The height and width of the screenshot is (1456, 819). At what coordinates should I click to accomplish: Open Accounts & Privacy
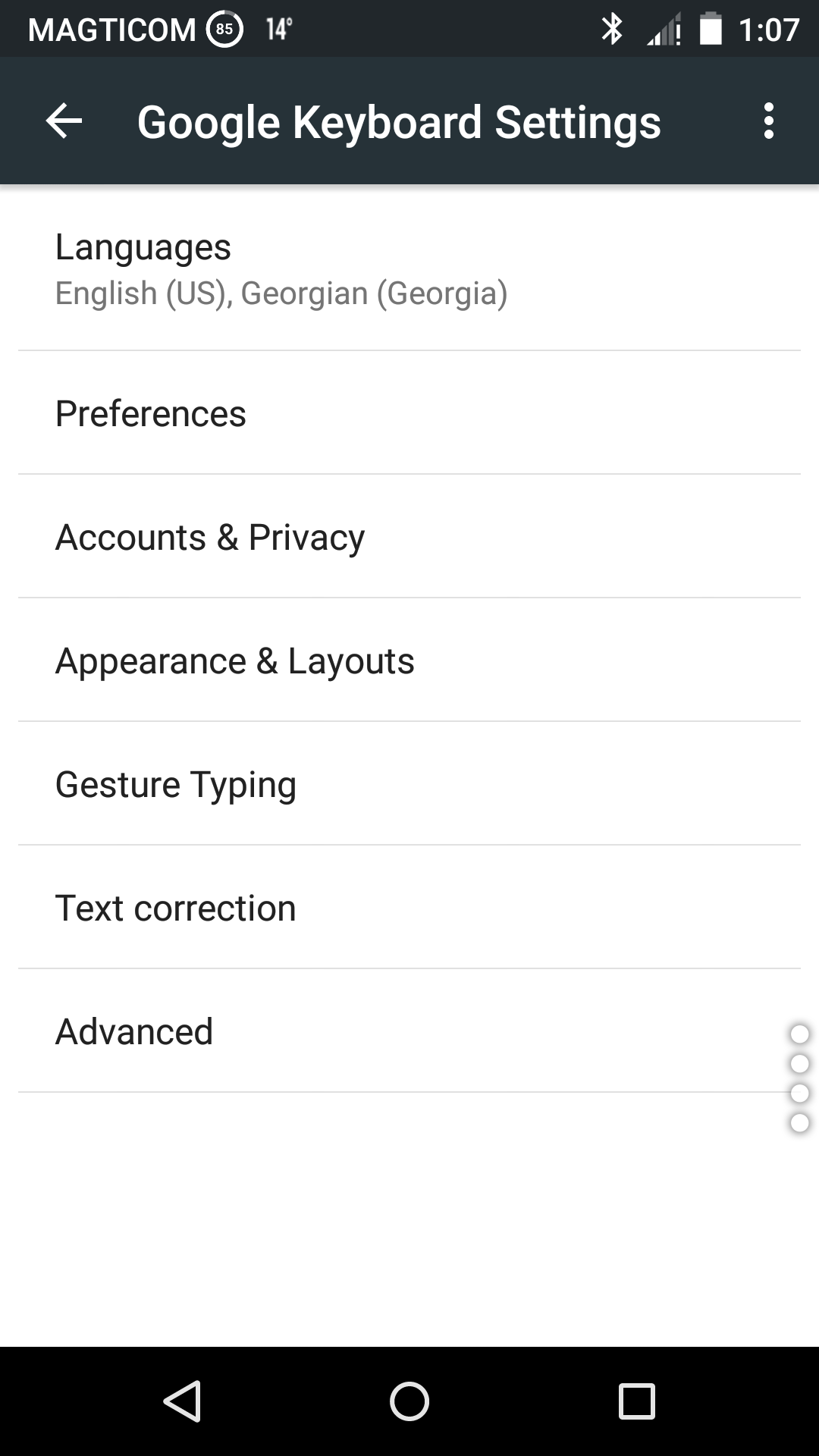tap(409, 537)
